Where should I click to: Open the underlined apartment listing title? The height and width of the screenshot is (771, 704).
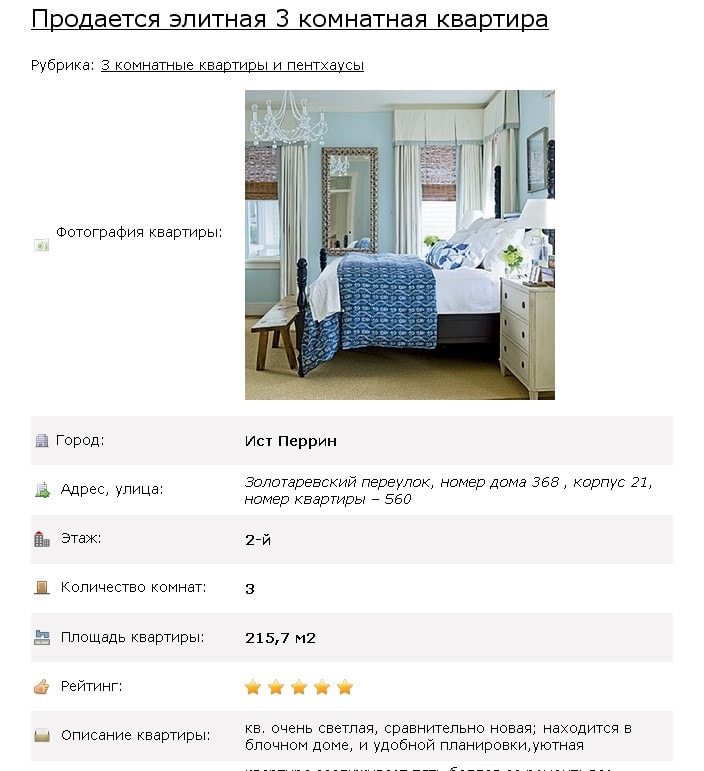[290, 19]
